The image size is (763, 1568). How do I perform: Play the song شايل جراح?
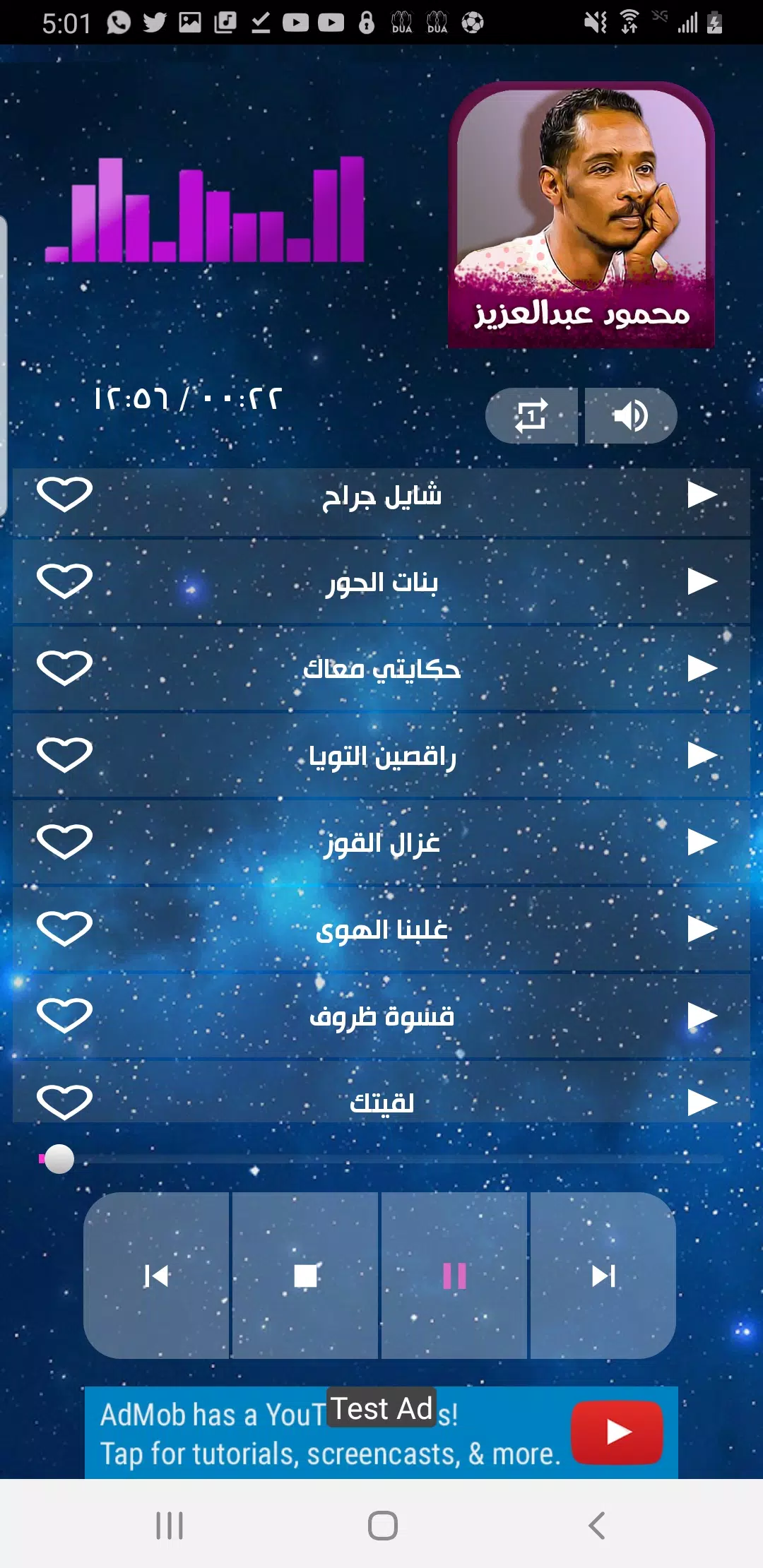pos(702,494)
